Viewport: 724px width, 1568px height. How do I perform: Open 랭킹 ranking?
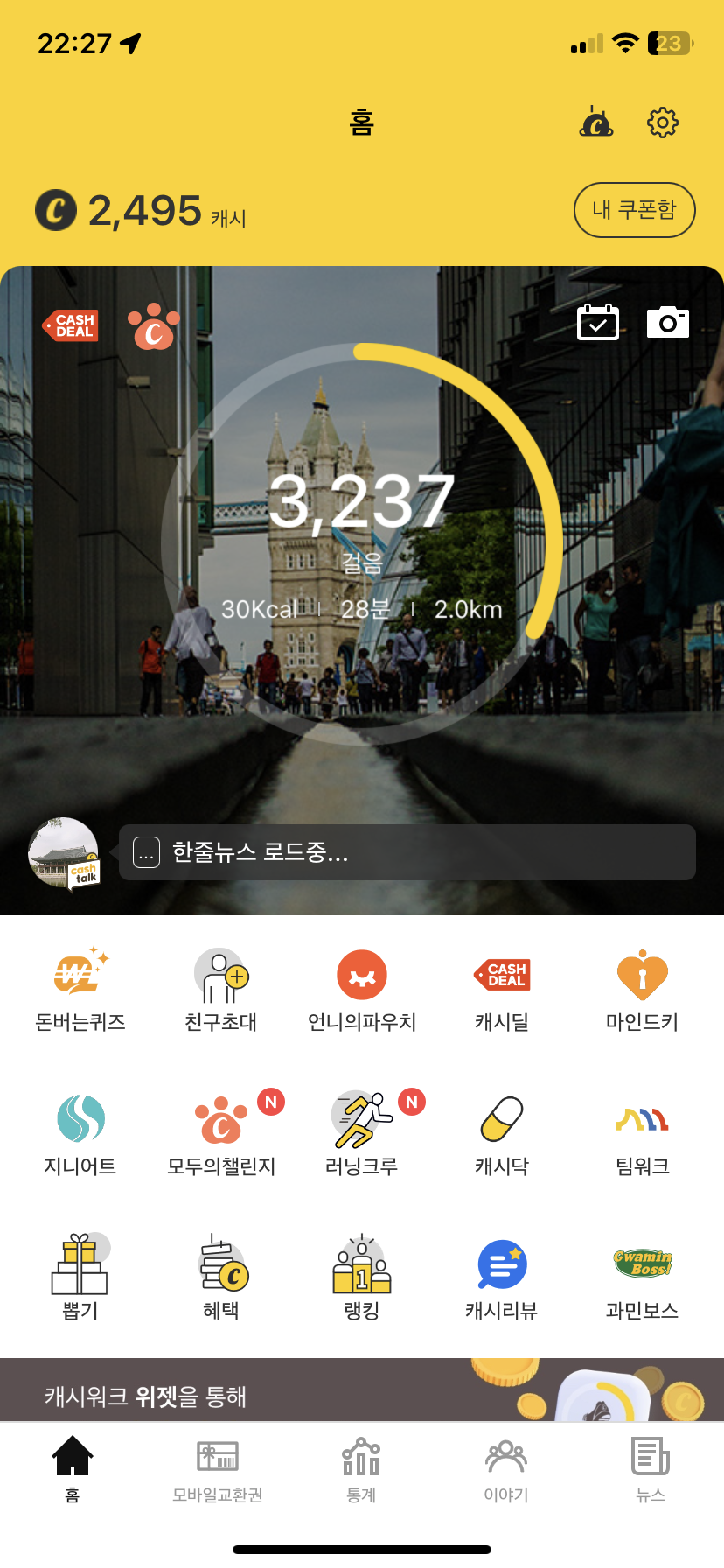pos(362,1277)
